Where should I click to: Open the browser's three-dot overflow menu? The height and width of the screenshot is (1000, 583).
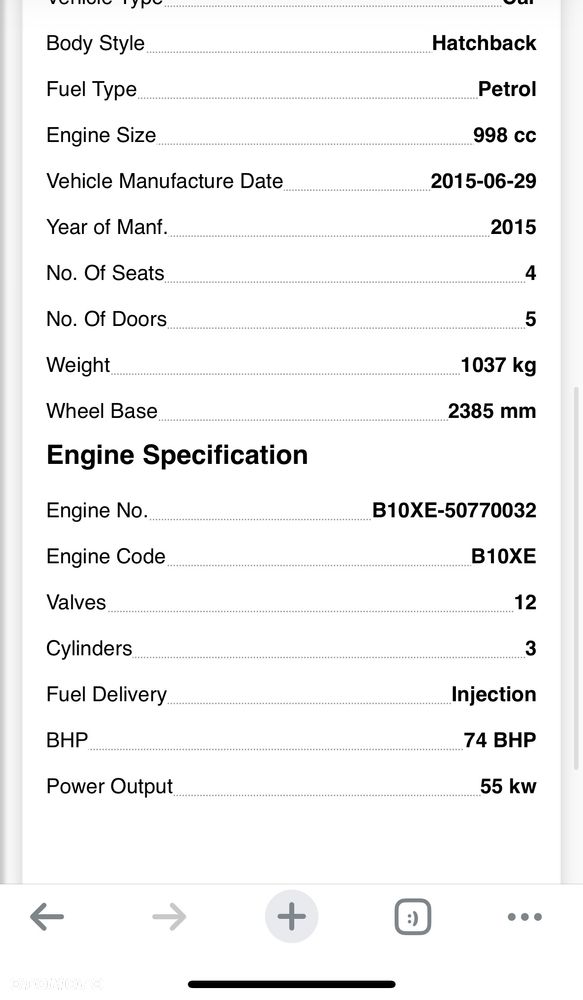pos(524,917)
